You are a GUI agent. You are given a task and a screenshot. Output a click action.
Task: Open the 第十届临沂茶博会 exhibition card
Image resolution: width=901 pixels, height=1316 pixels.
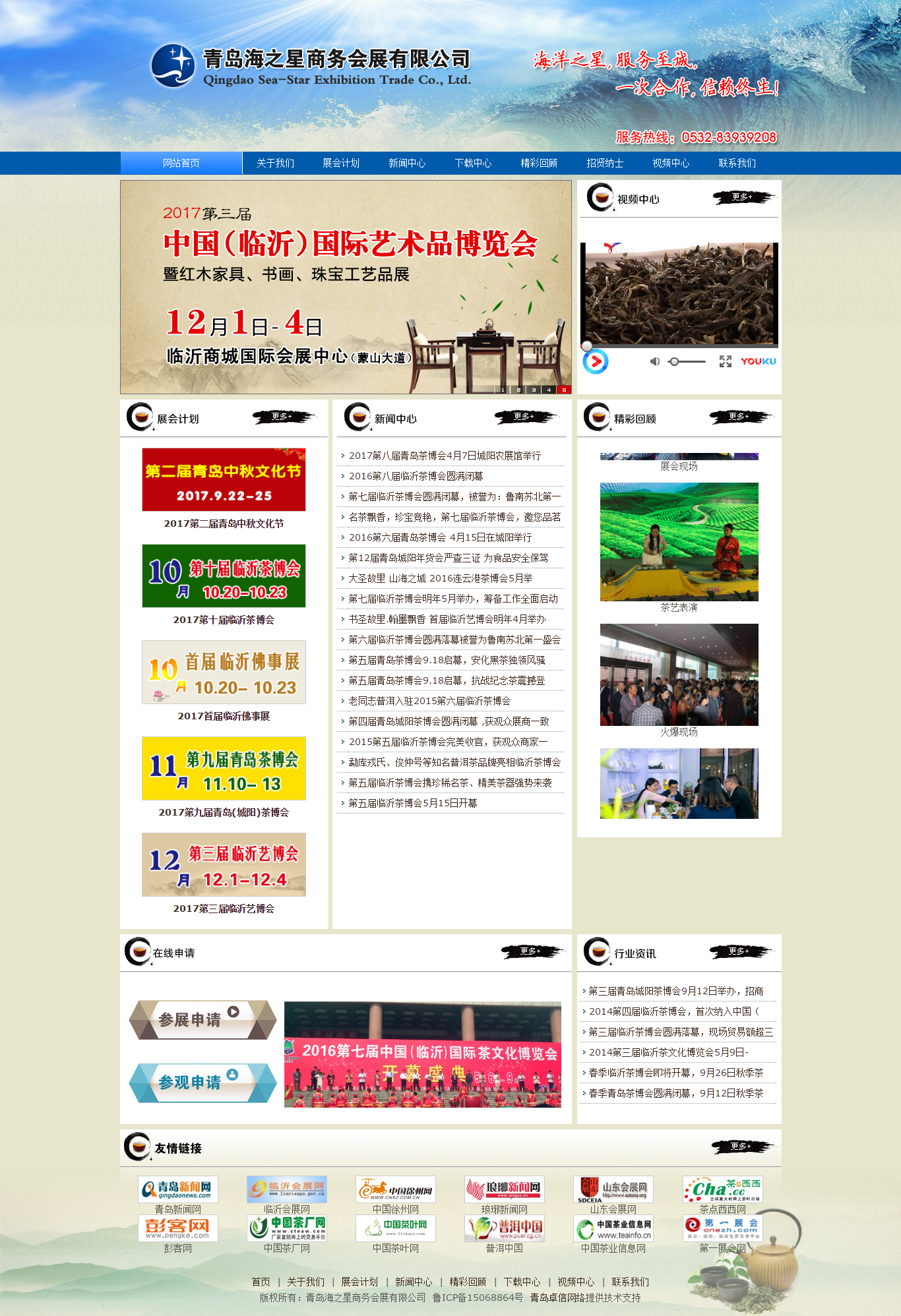tap(224, 576)
